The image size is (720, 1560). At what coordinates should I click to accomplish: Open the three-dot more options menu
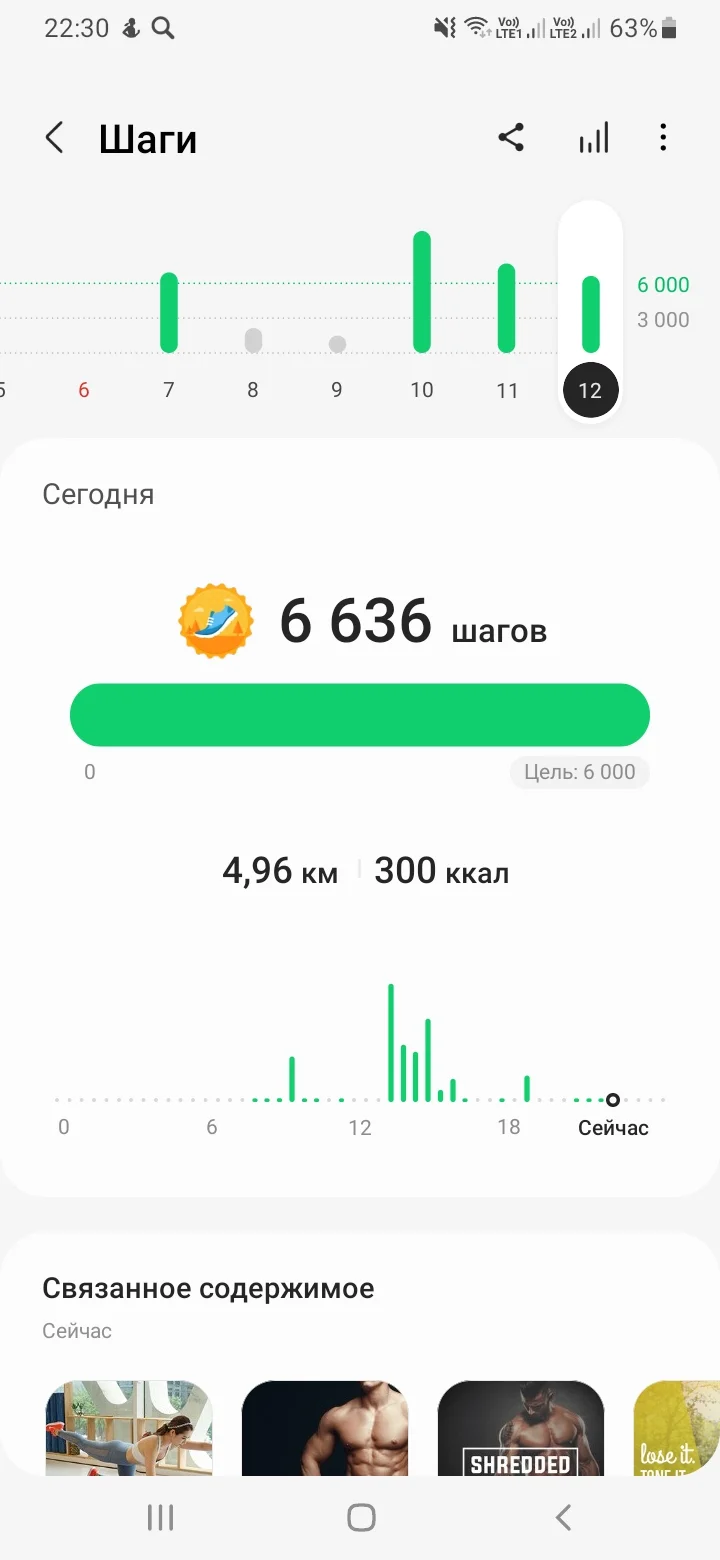click(x=663, y=138)
